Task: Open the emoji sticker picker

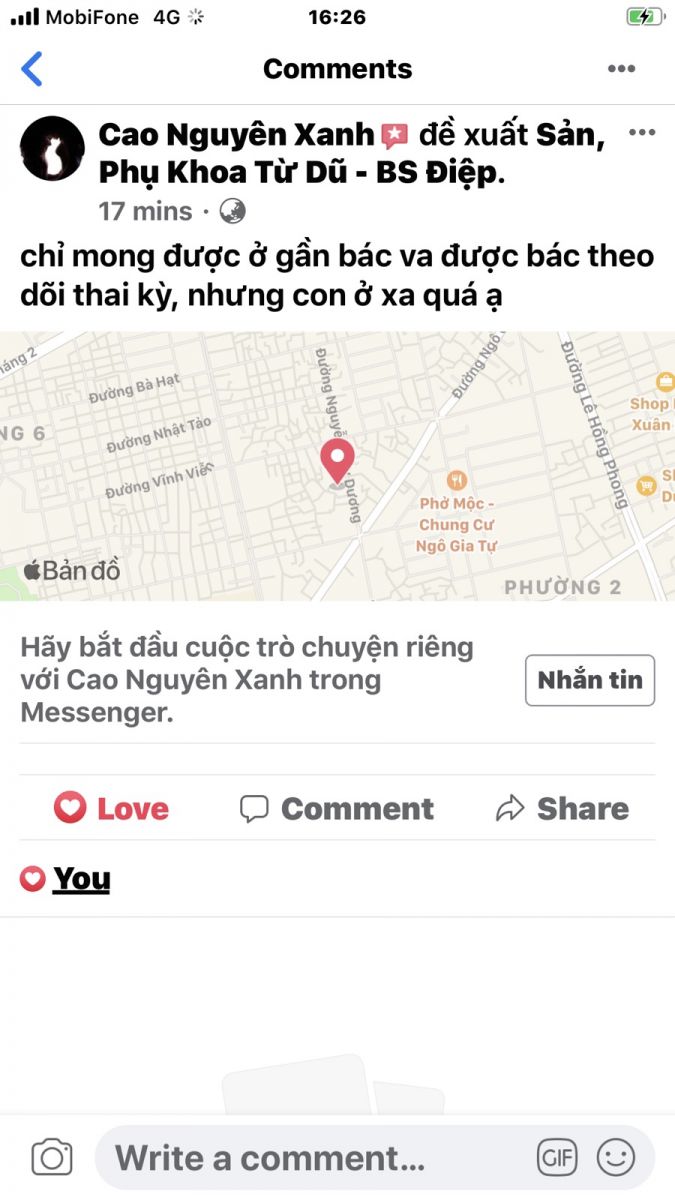Action: point(616,1158)
